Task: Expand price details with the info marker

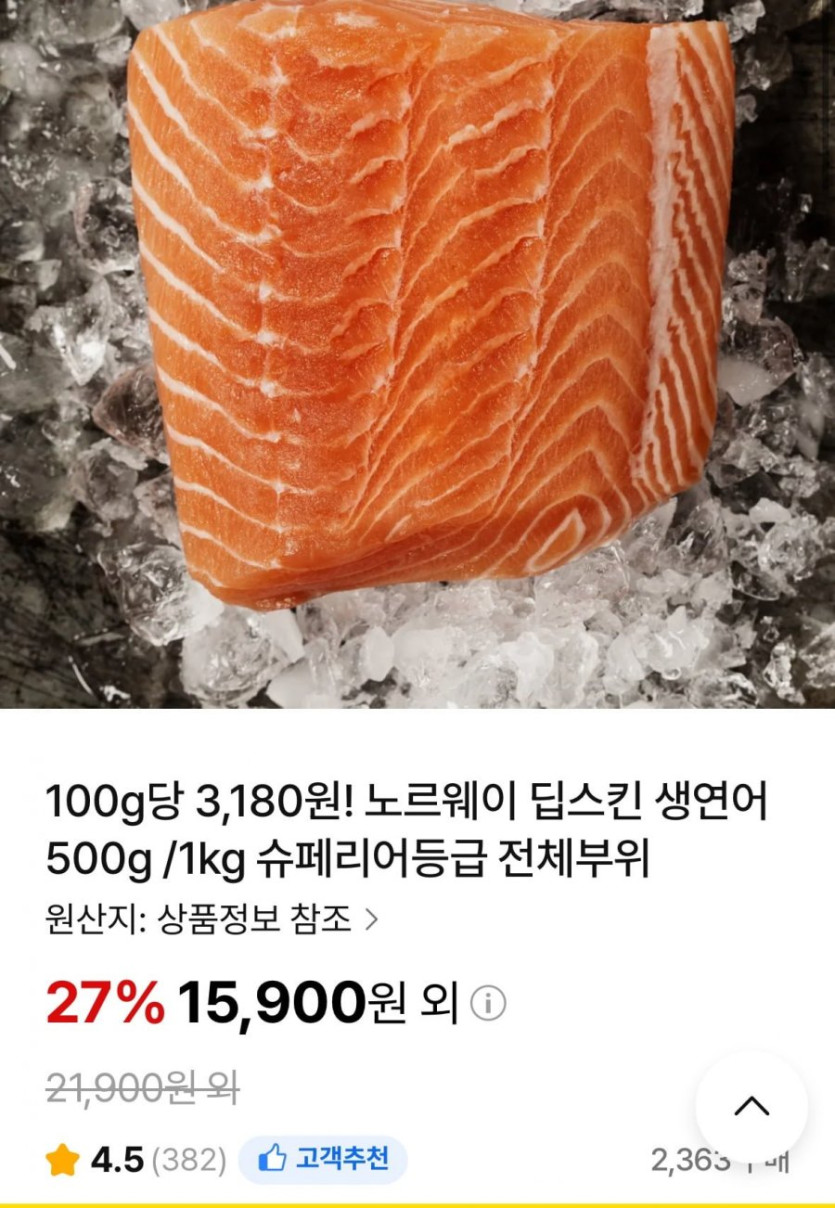Action: [488, 1000]
